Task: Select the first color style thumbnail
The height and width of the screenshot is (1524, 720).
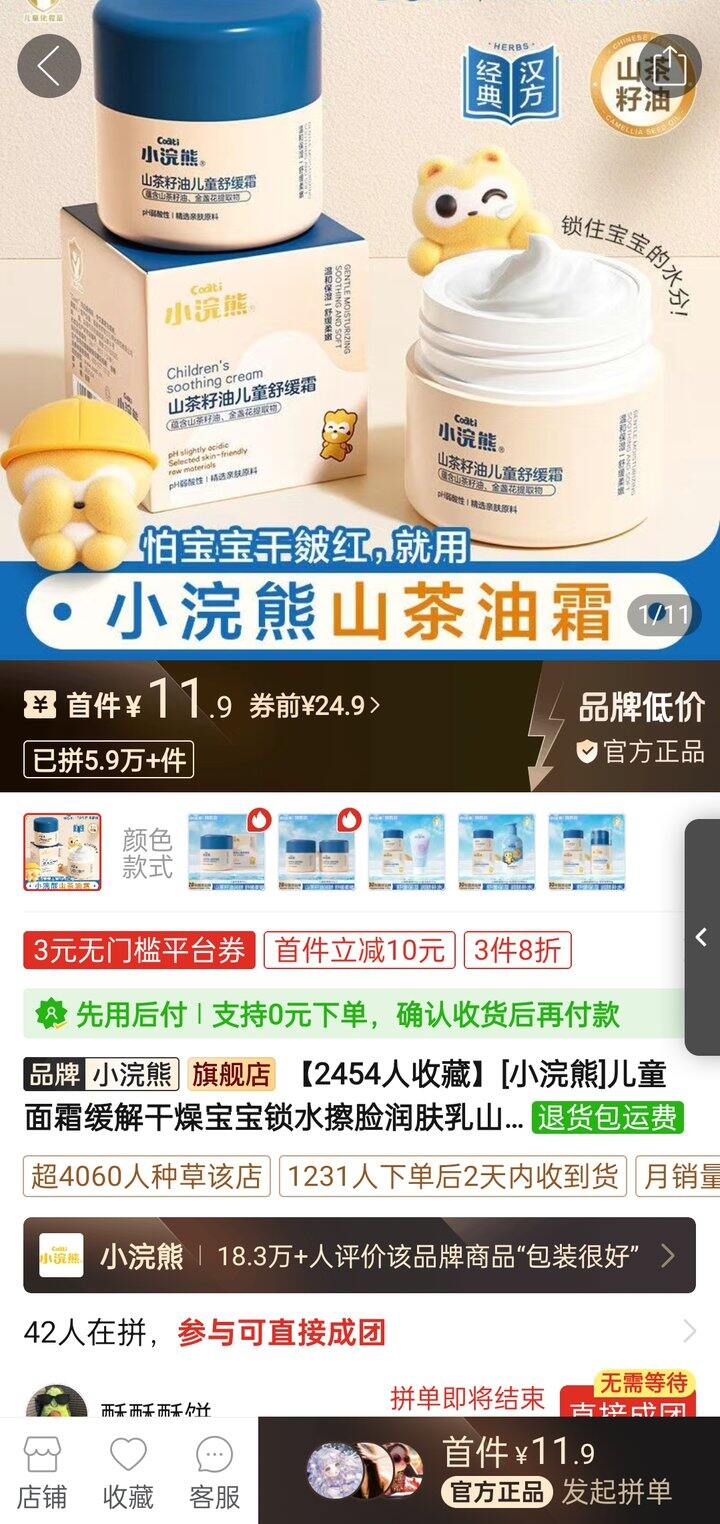Action: click(x=61, y=852)
